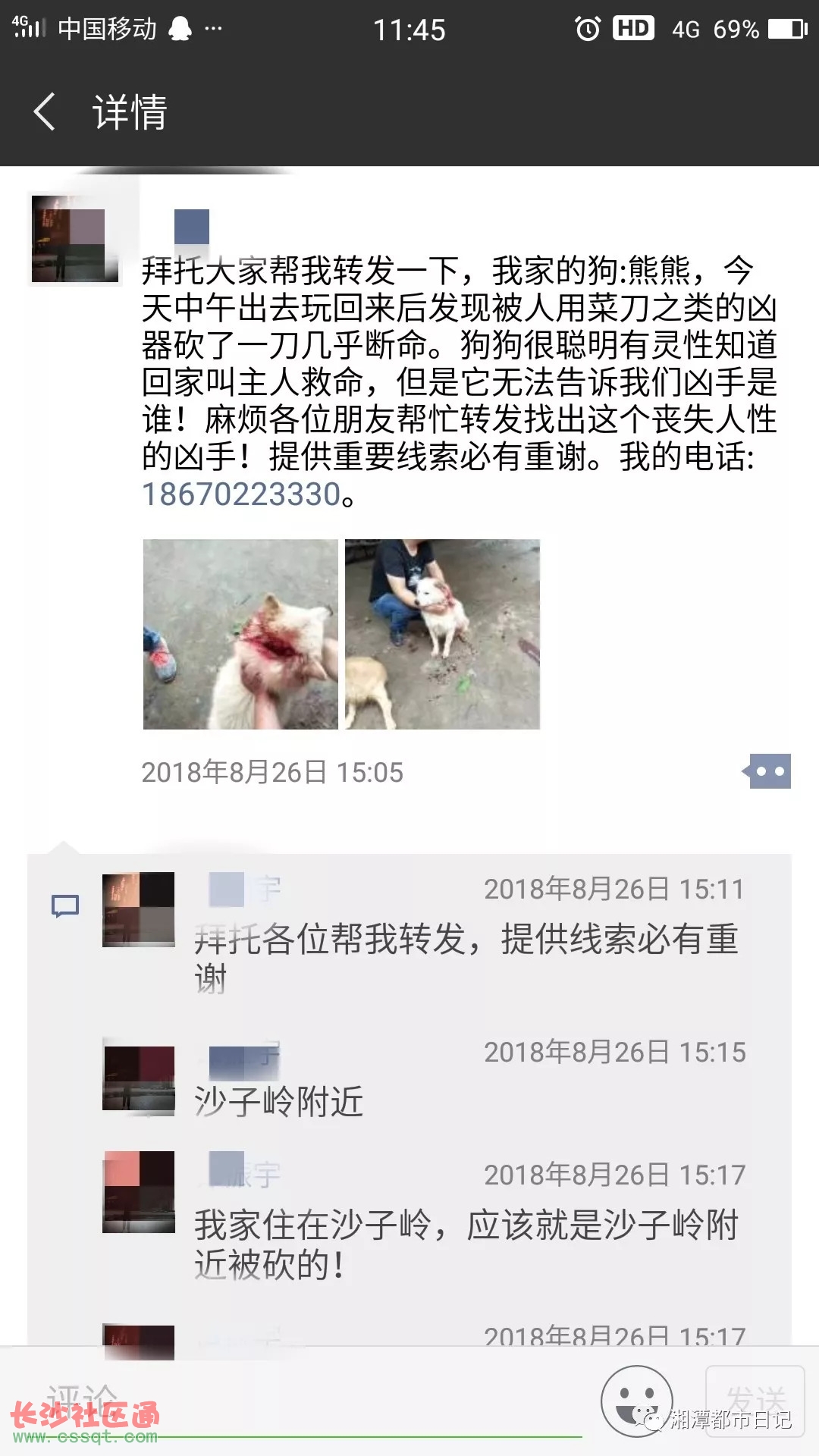Open the second photo with man and dog

click(442, 634)
